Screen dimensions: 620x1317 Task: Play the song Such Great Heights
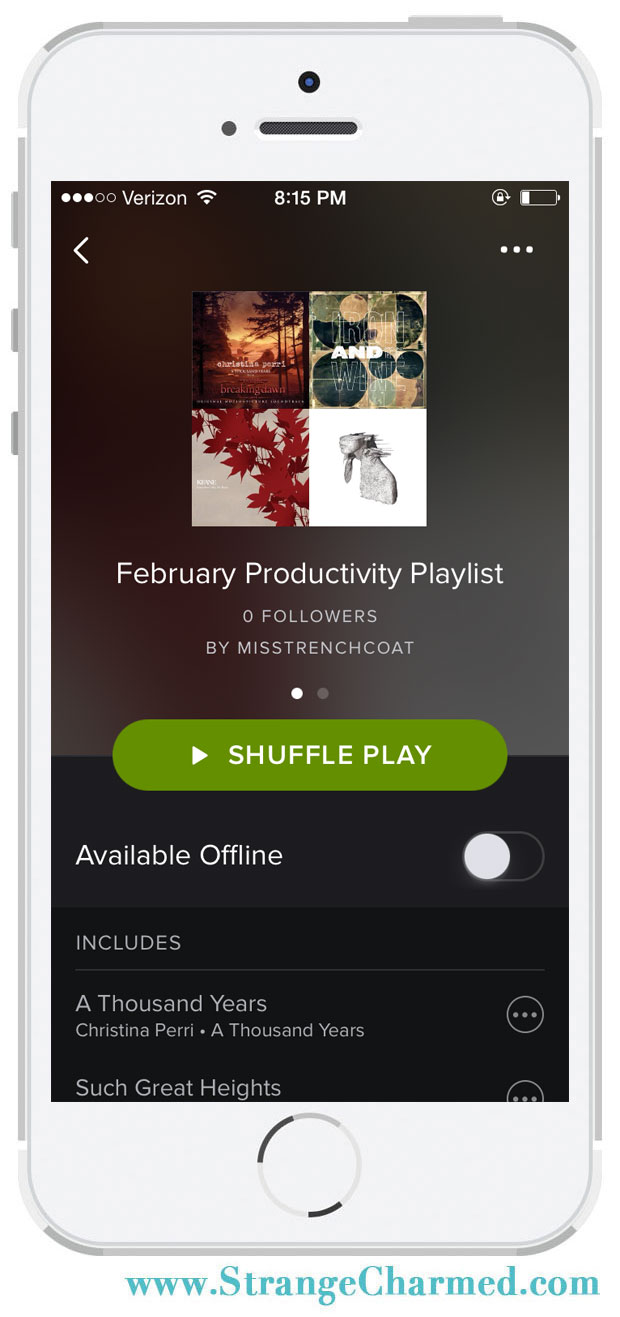(x=178, y=1087)
